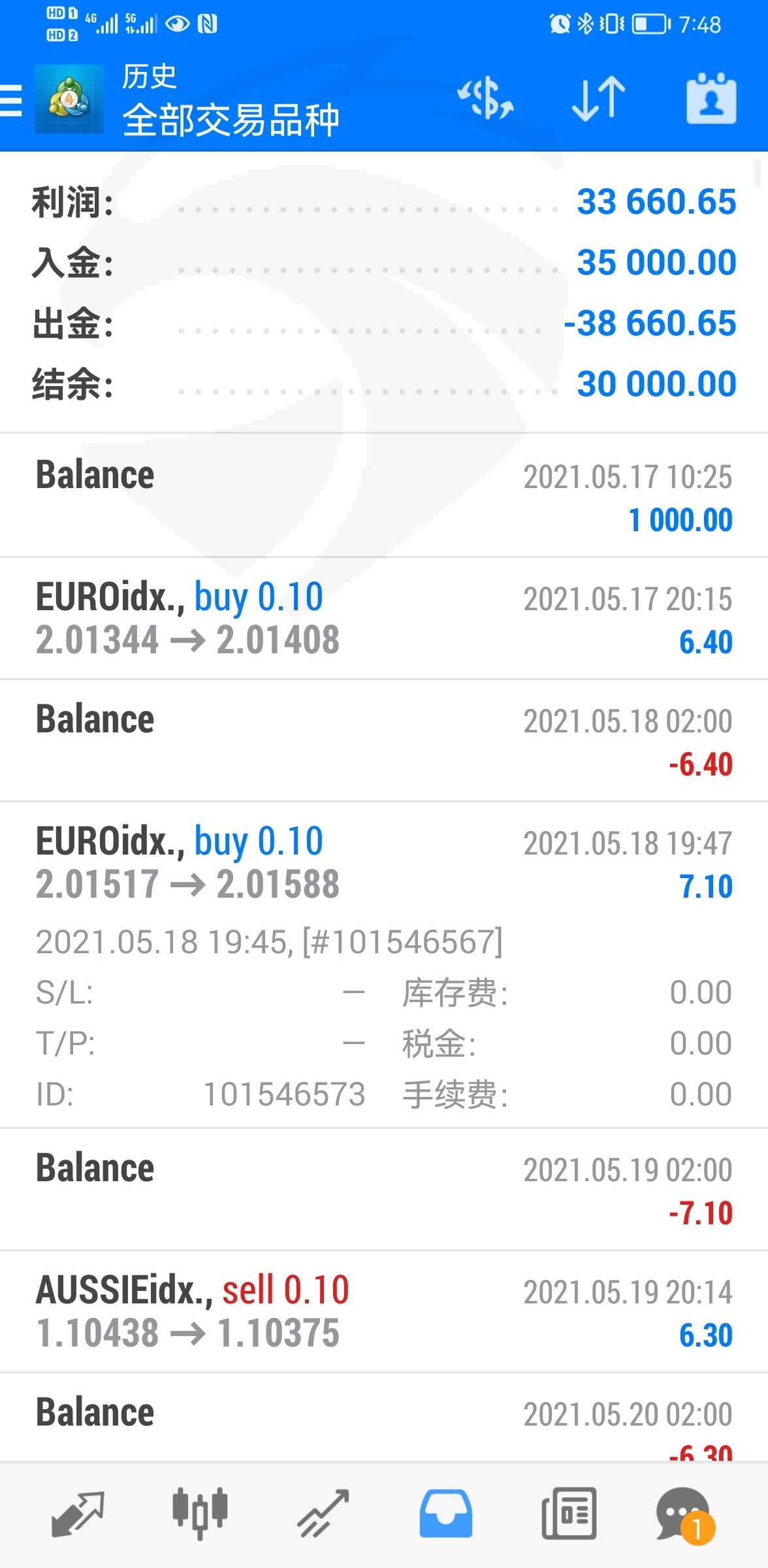This screenshot has width=768, height=1568.
Task: Switch to the Quotes tab
Action: pyautogui.click(x=78, y=1513)
